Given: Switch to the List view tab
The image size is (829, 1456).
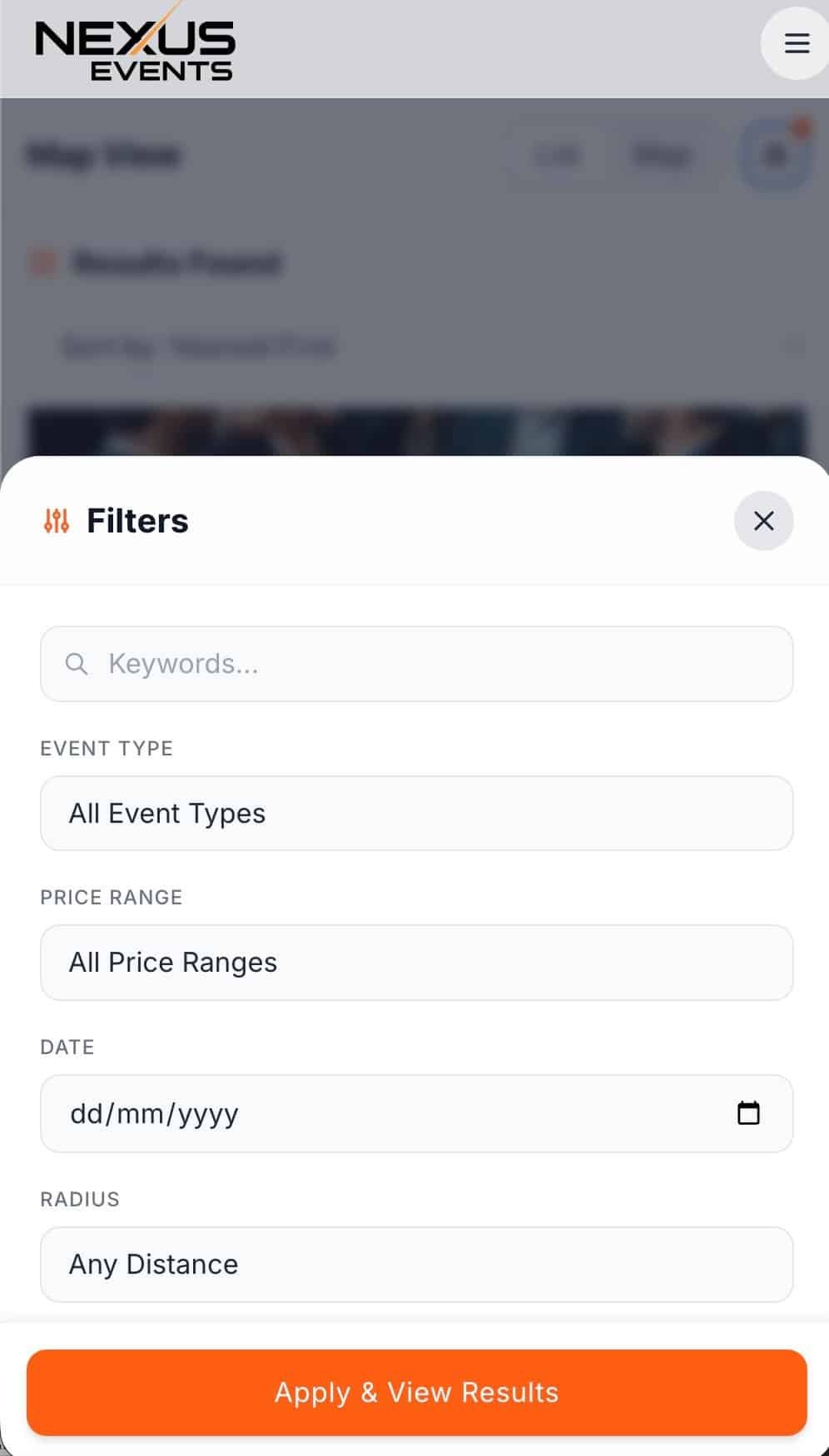Looking at the screenshot, I should point(556,155).
